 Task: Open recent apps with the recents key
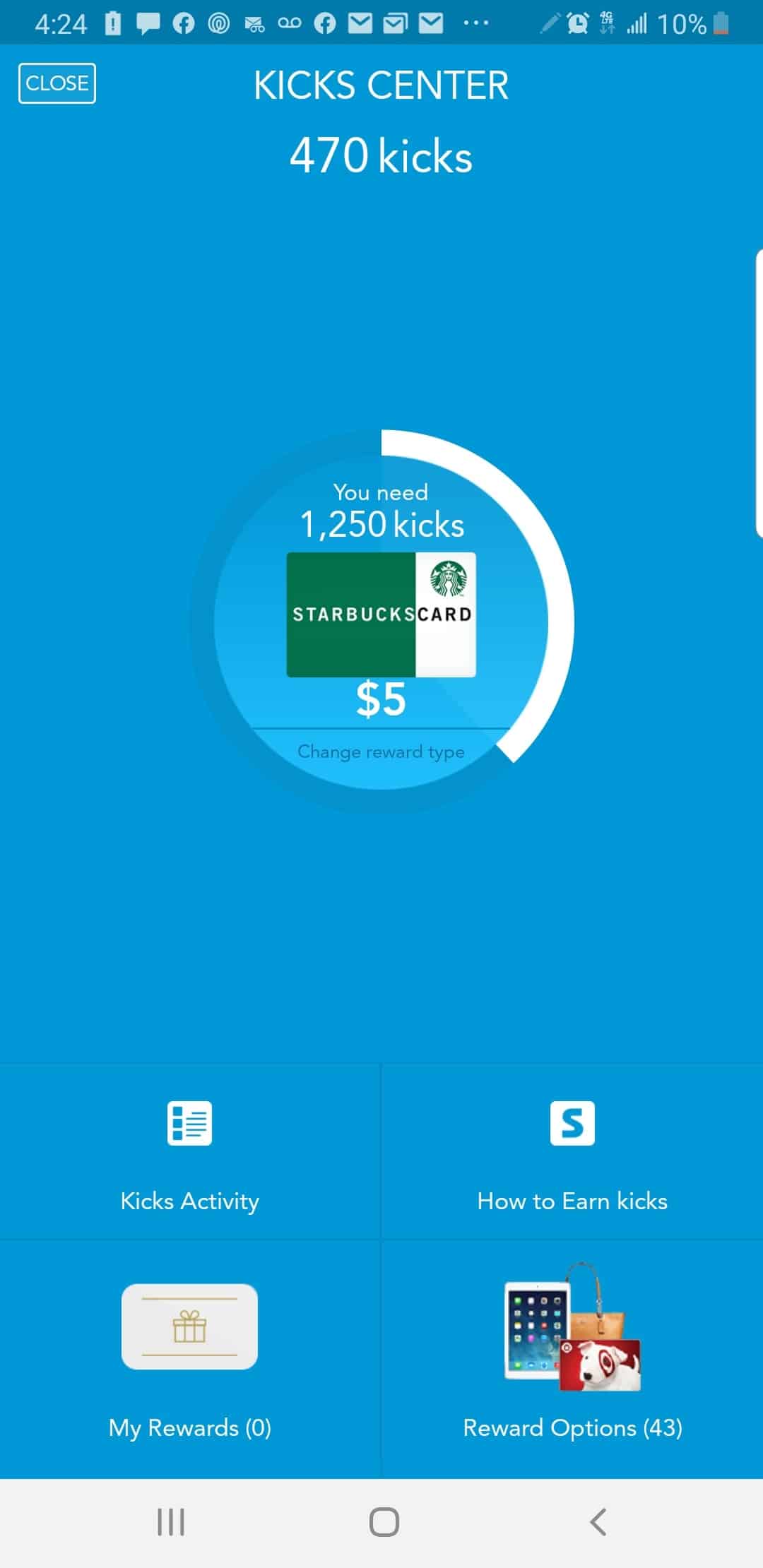[x=171, y=1524]
